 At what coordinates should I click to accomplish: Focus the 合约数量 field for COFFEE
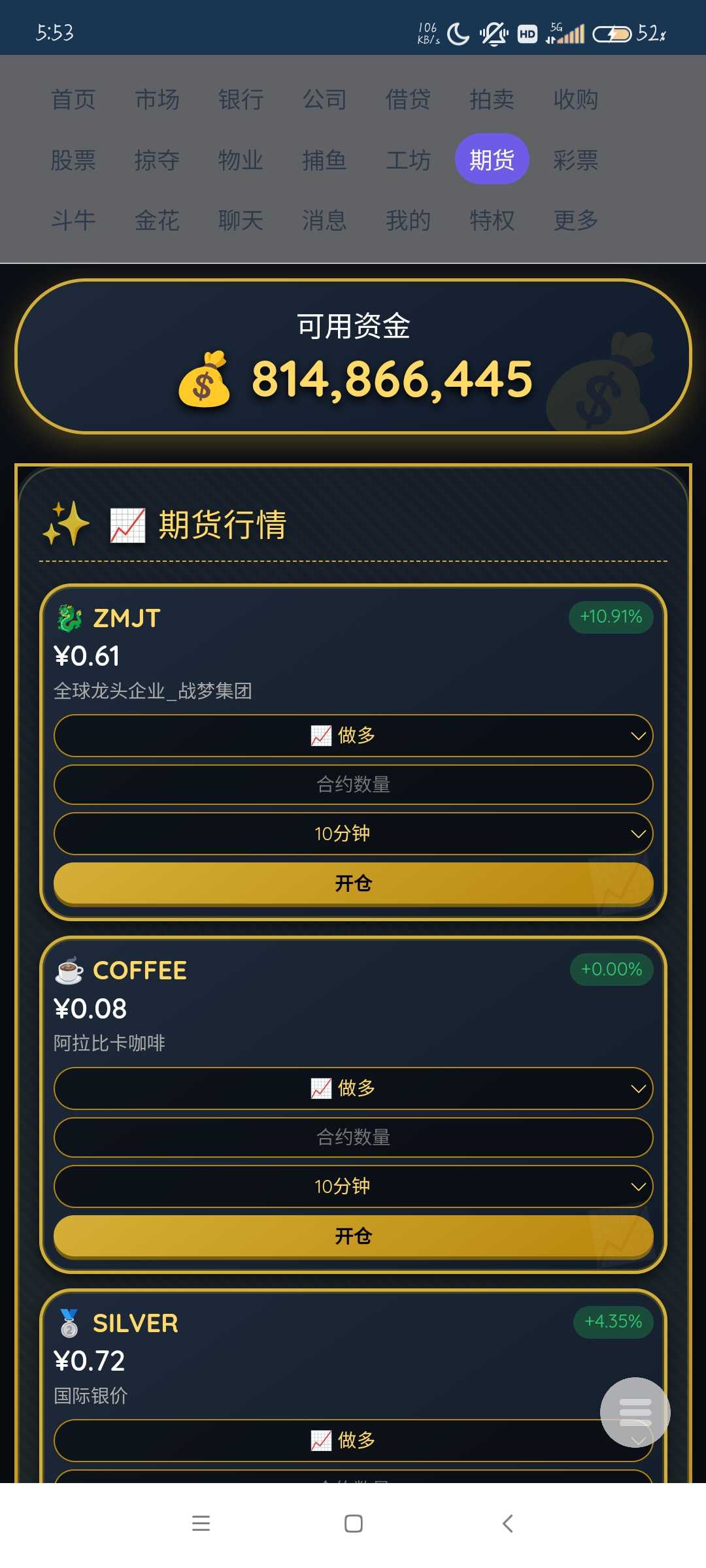(x=353, y=1137)
